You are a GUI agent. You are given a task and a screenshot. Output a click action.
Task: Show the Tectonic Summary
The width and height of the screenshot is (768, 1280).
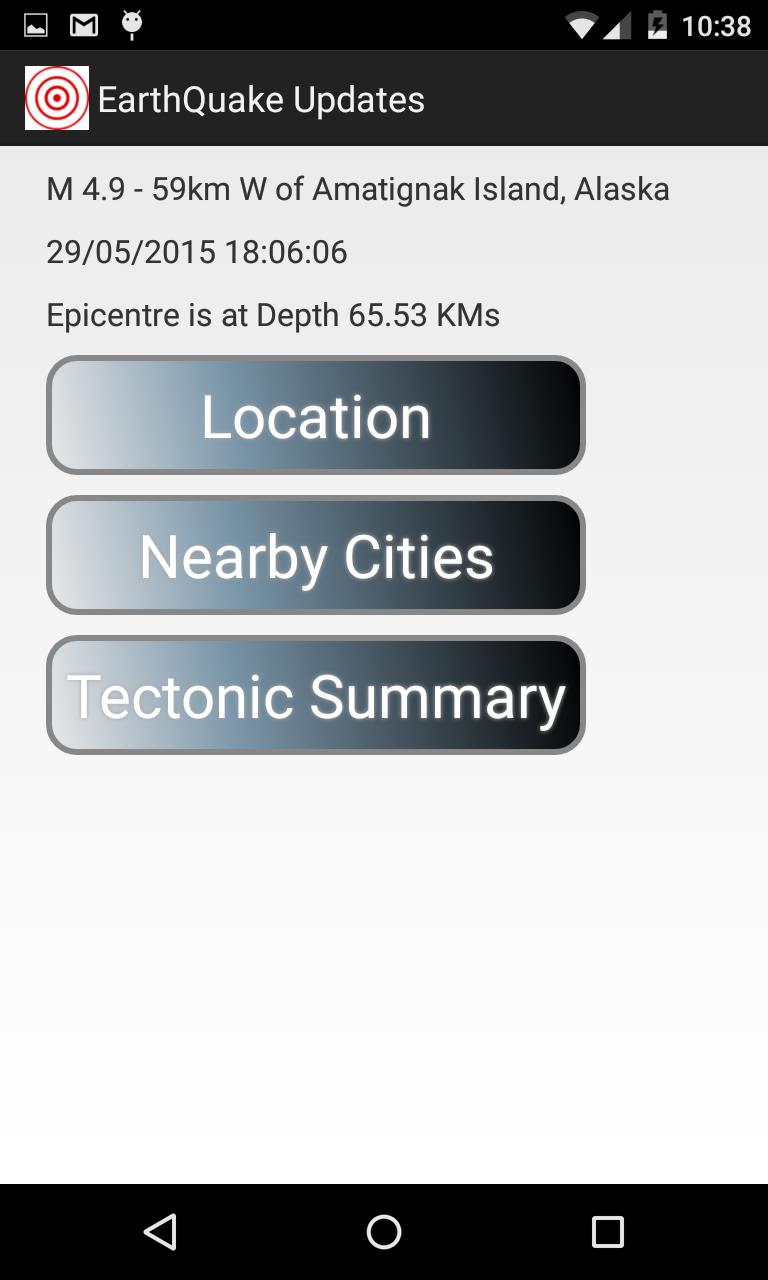(x=316, y=695)
